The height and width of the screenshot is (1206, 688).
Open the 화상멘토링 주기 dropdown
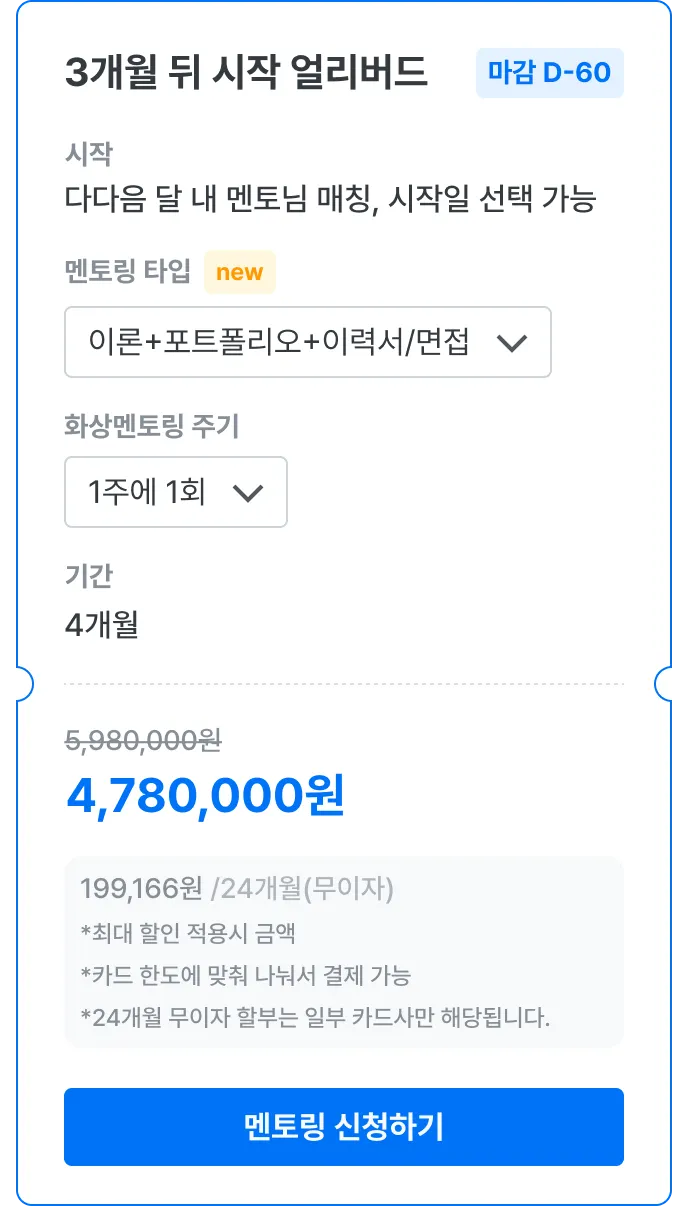coord(176,492)
